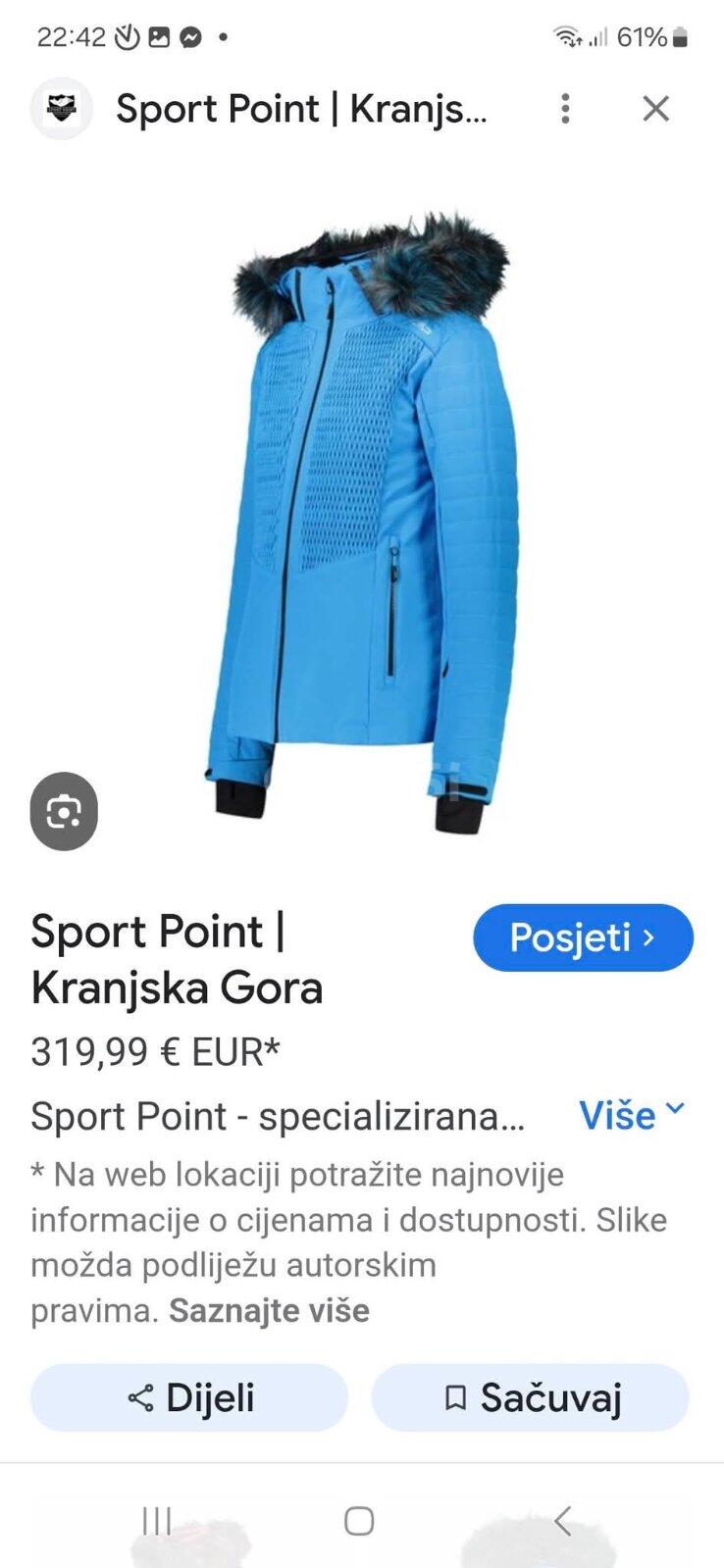Screen dimensions: 724x1568
Task: Go back using the system back button
Action: [562, 1521]
